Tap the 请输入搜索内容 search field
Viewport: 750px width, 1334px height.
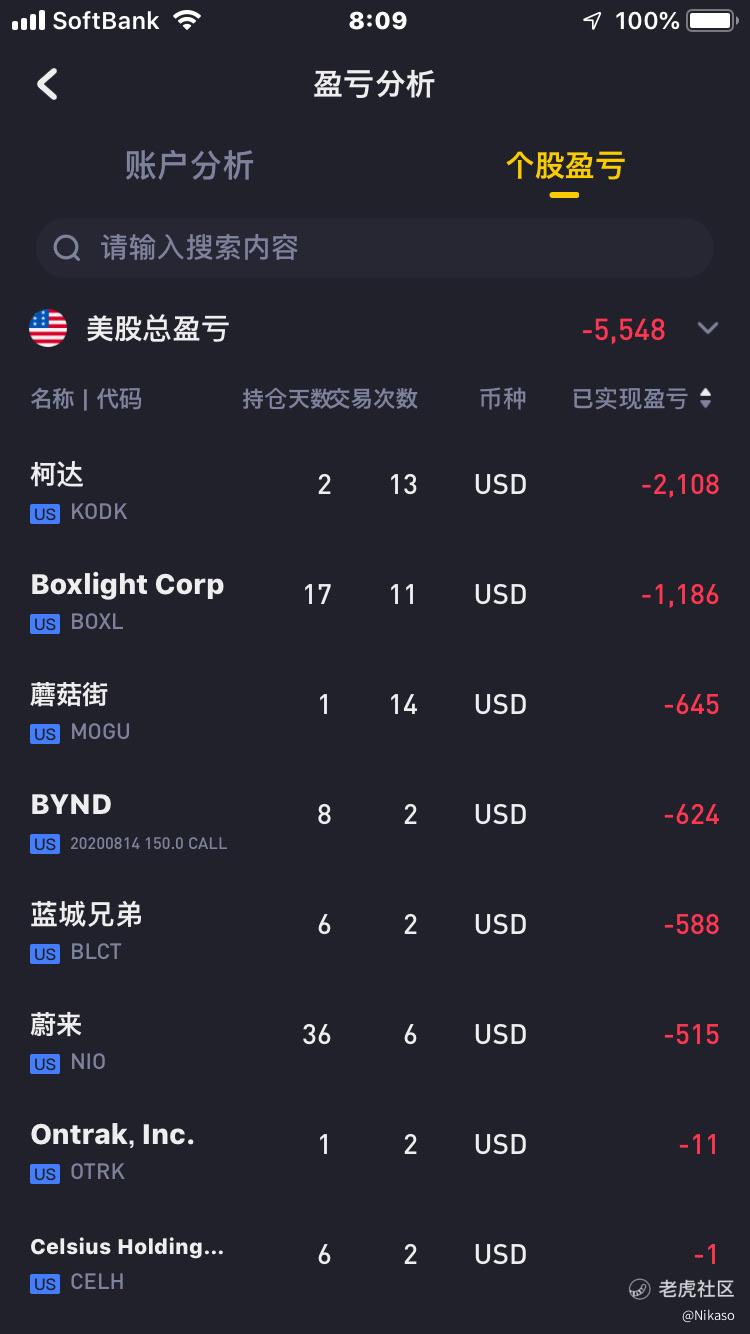[375, 248]
